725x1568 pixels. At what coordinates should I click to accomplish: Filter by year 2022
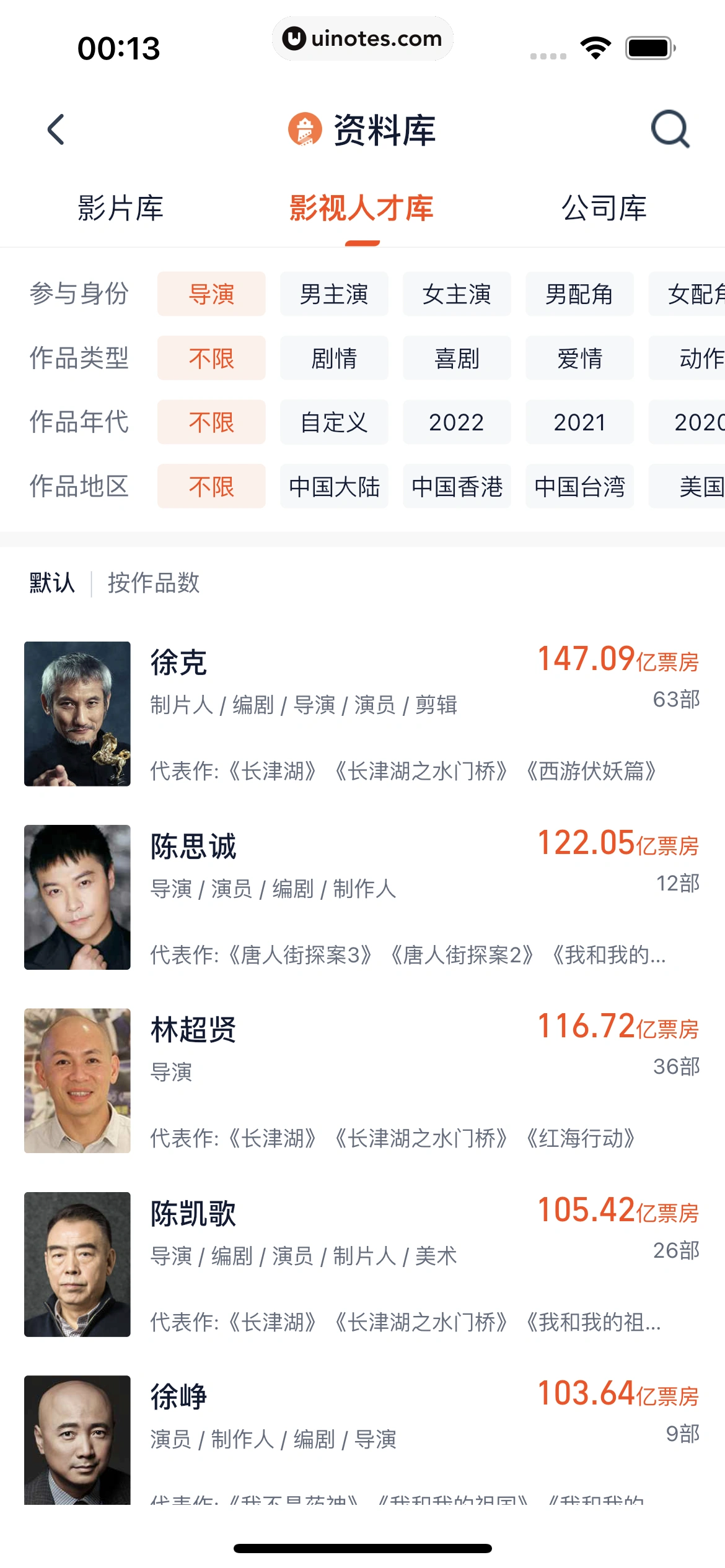click(457, 422)
